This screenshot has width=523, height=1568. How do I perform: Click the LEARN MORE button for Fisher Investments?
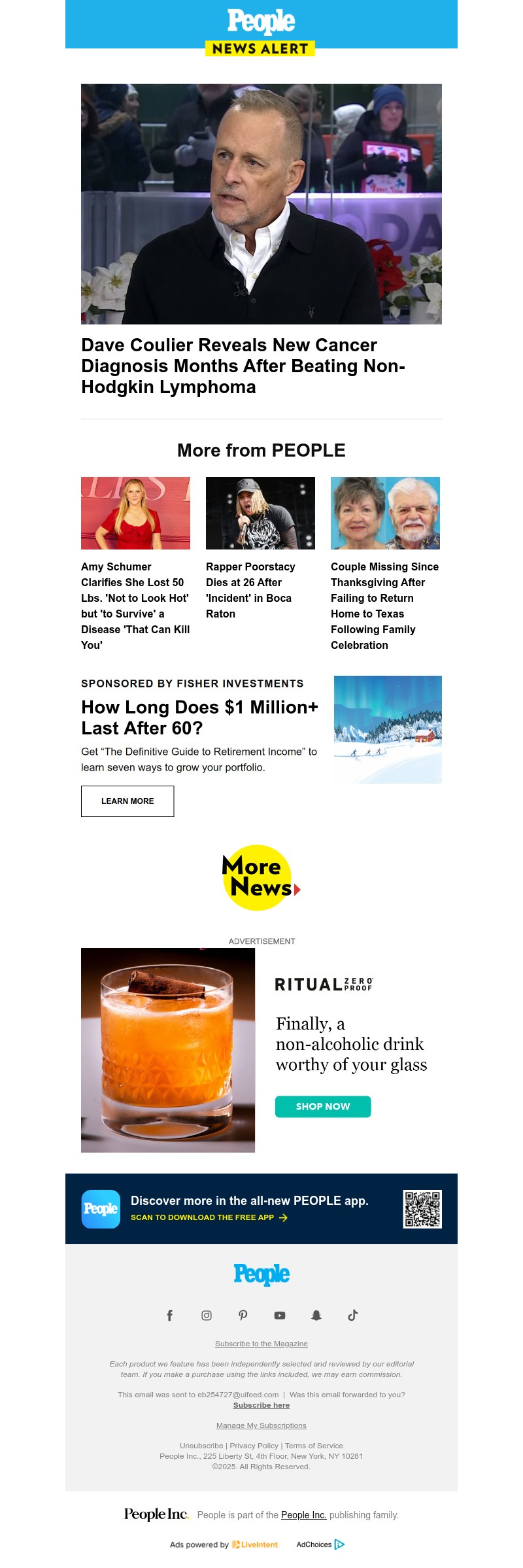click(x=127, y=801)
